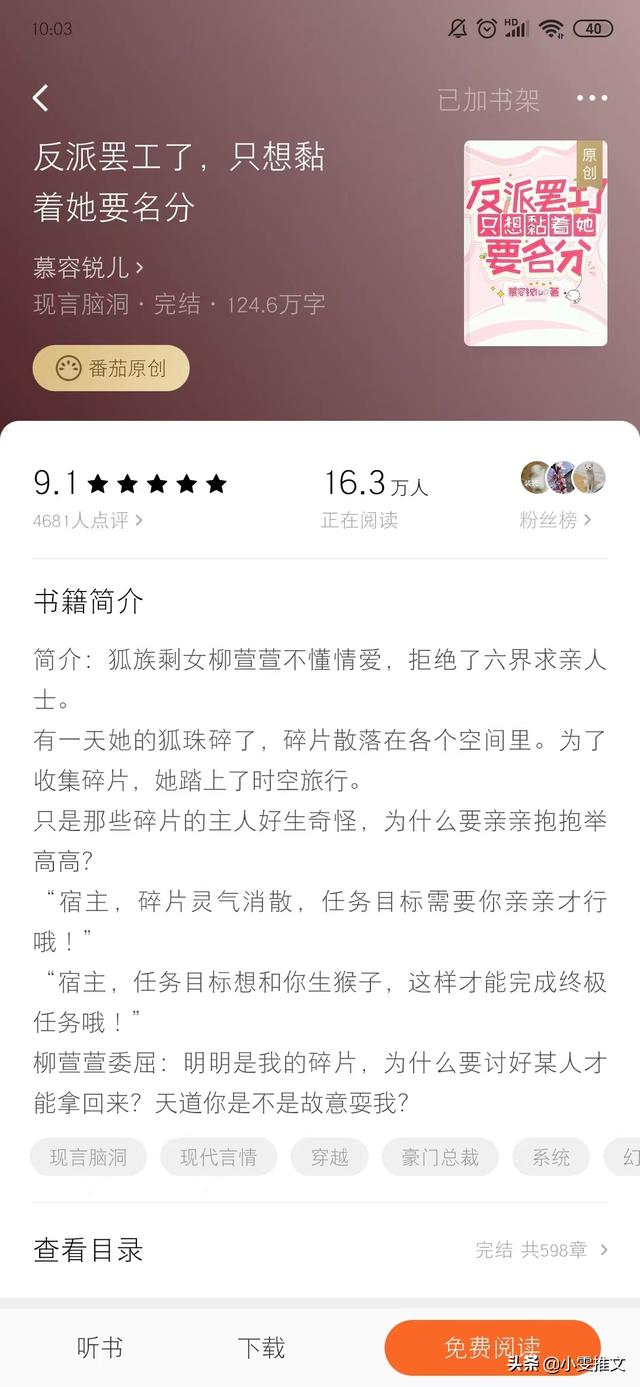Open author 慕容锐儿's profile
Screen dimensions: 640x1387
tap(88, 268)
